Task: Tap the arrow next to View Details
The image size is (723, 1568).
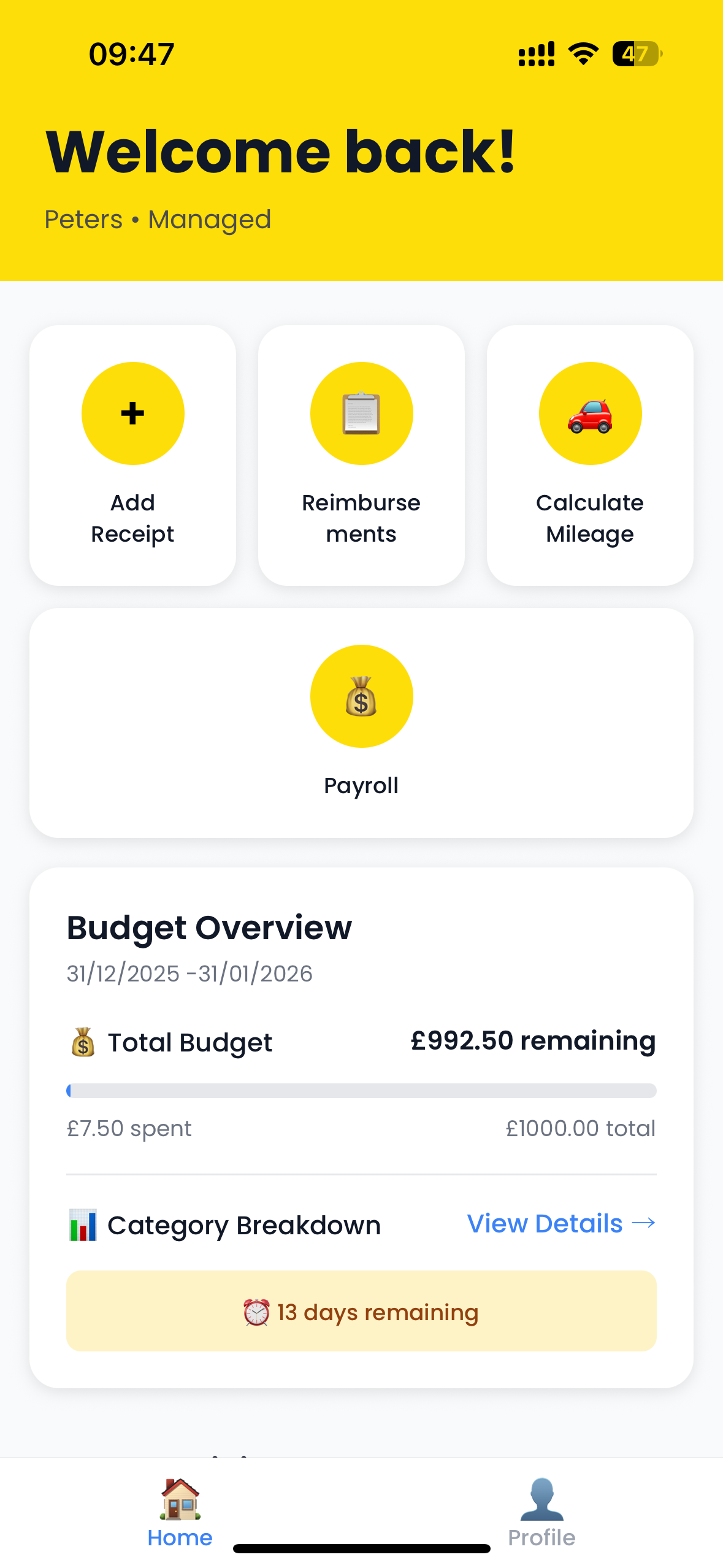Action: point(646,1223)
